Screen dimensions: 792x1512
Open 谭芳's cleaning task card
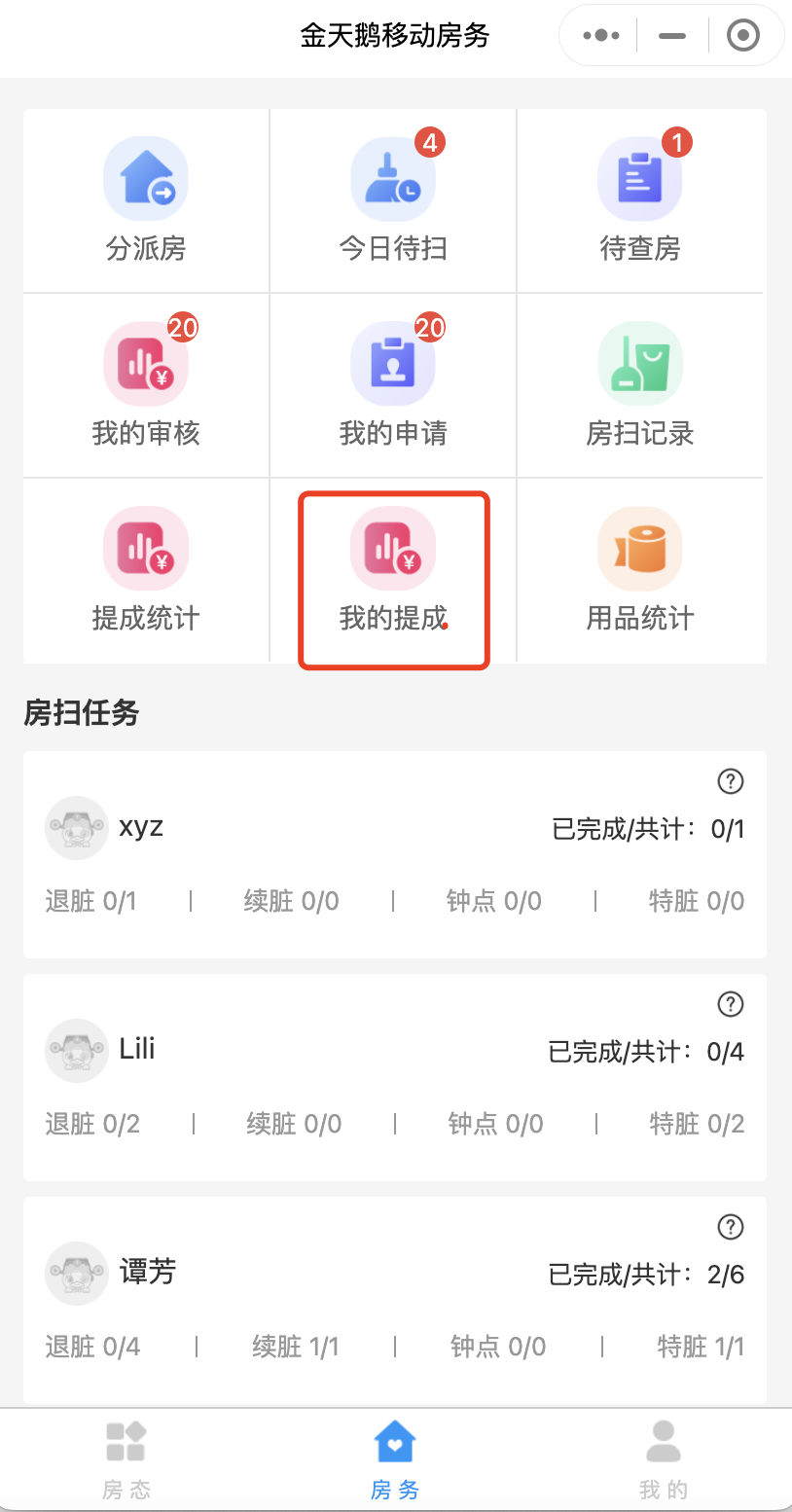tap(394, 1301)
